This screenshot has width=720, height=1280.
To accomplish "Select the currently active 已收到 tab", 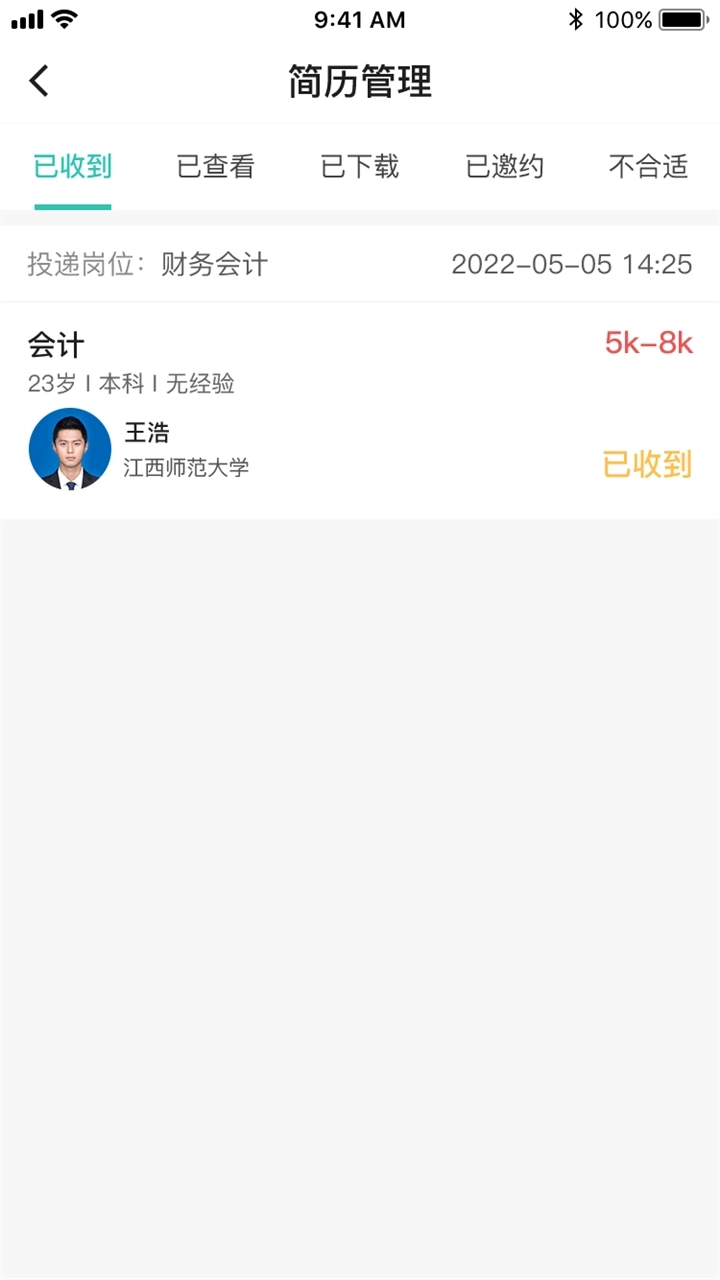I will click(x=72, y=167).
